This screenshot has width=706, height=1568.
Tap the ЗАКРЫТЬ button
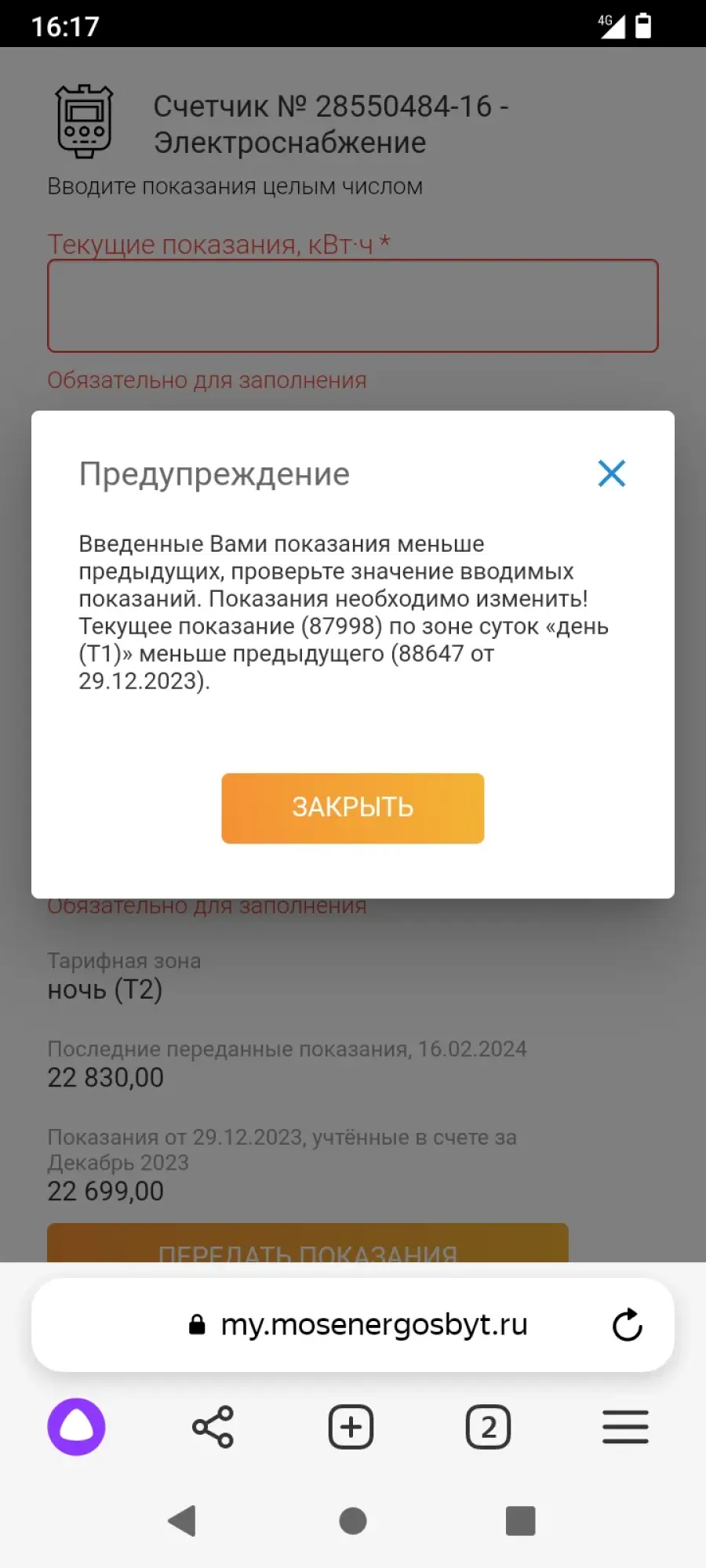[352, 808]
